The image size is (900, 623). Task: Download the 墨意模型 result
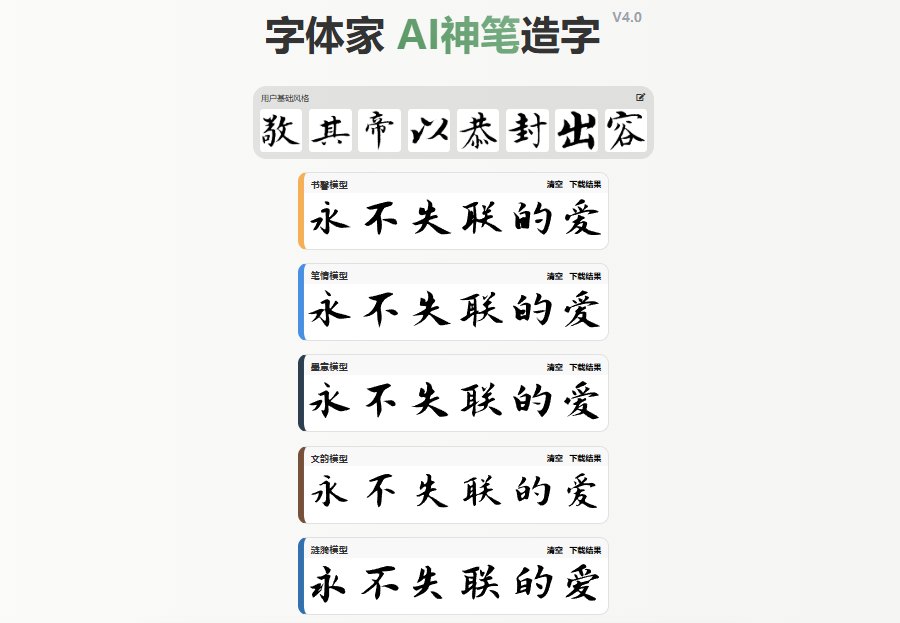click(x=585, y=367)
